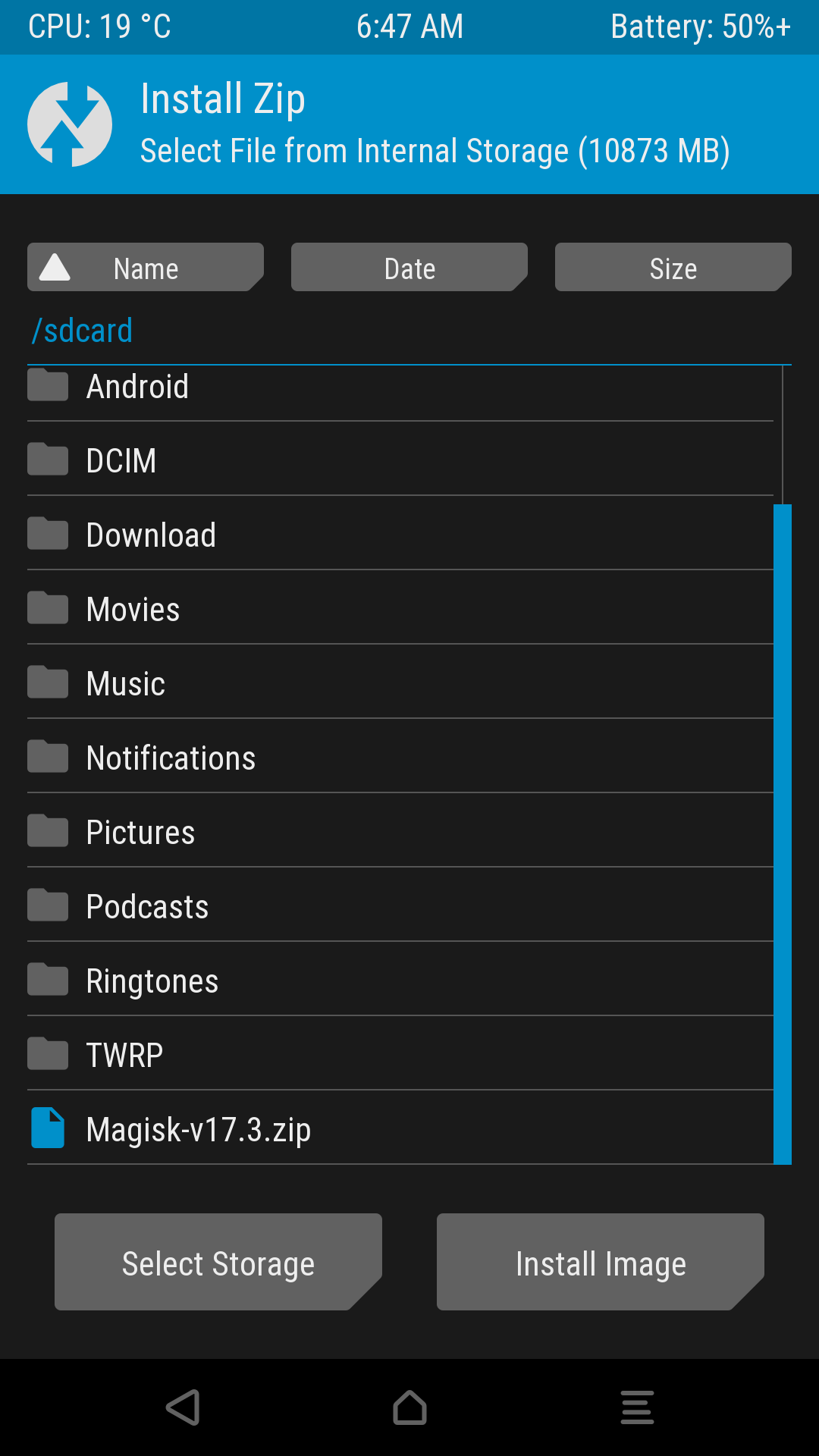Go back with the navigation back arrow
Screen dimensions: 819x1456
[x=183, y=1407]
